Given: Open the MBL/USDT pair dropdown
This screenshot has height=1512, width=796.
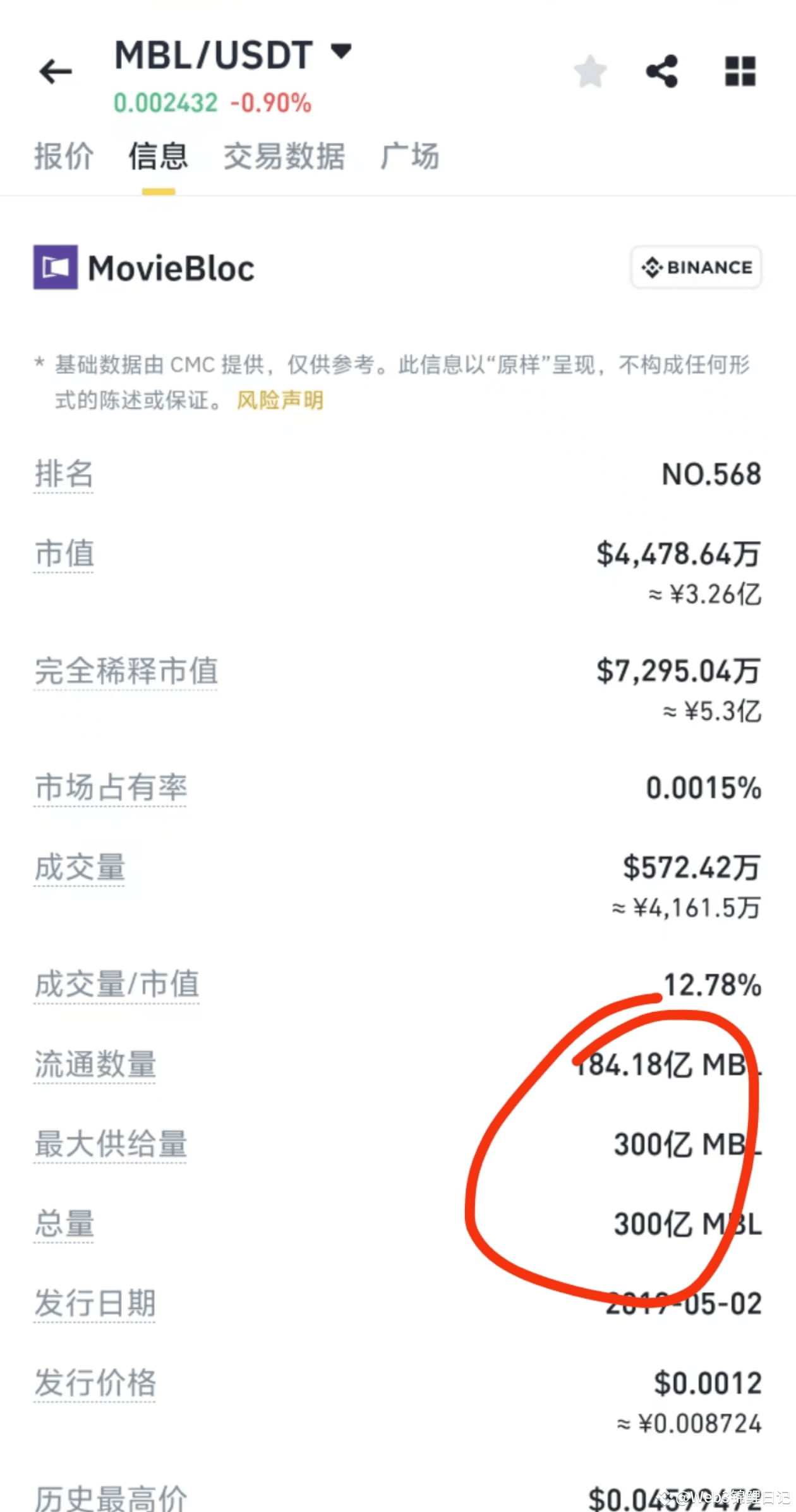Looking at the screenshot, I should coord(341,51).
